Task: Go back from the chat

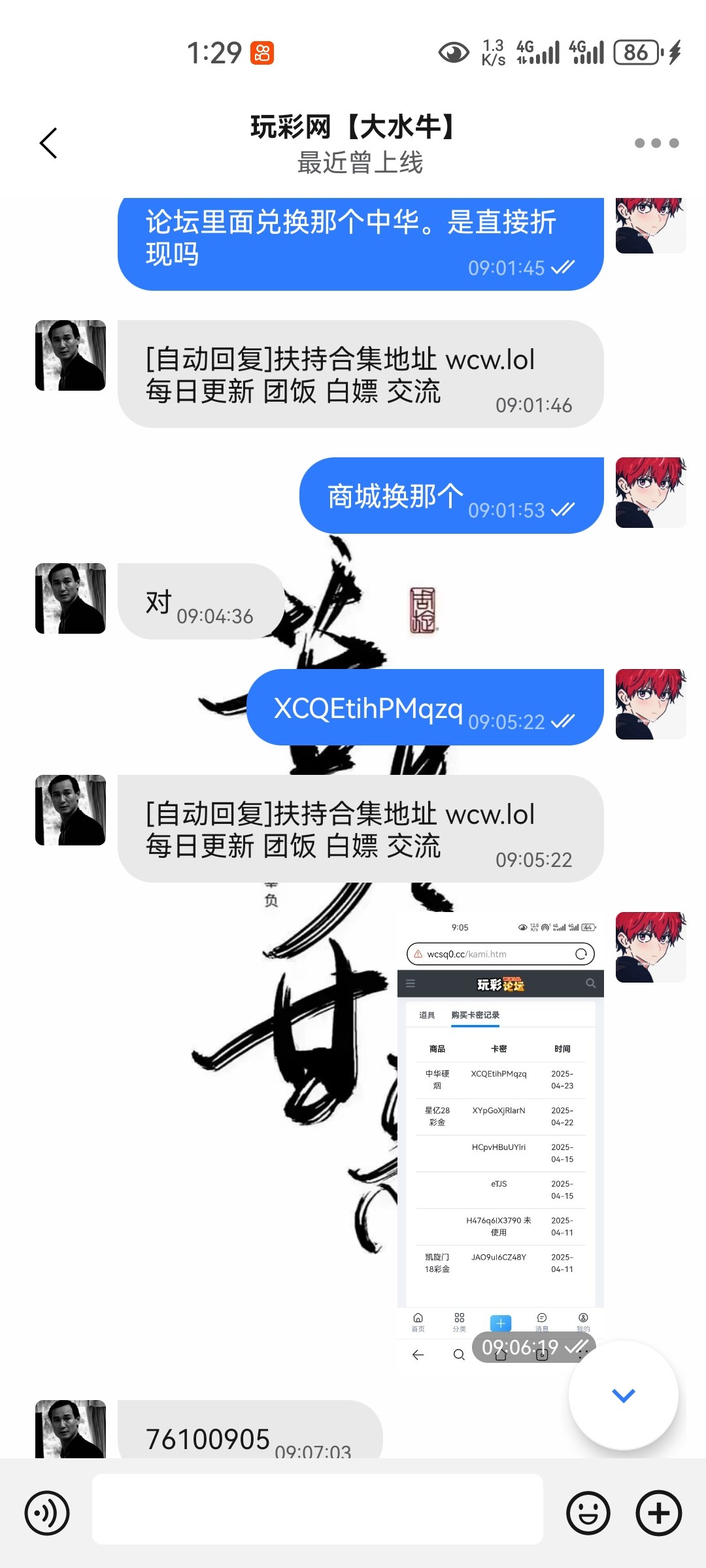Action: pyautogui.click(x=48, y=143)
